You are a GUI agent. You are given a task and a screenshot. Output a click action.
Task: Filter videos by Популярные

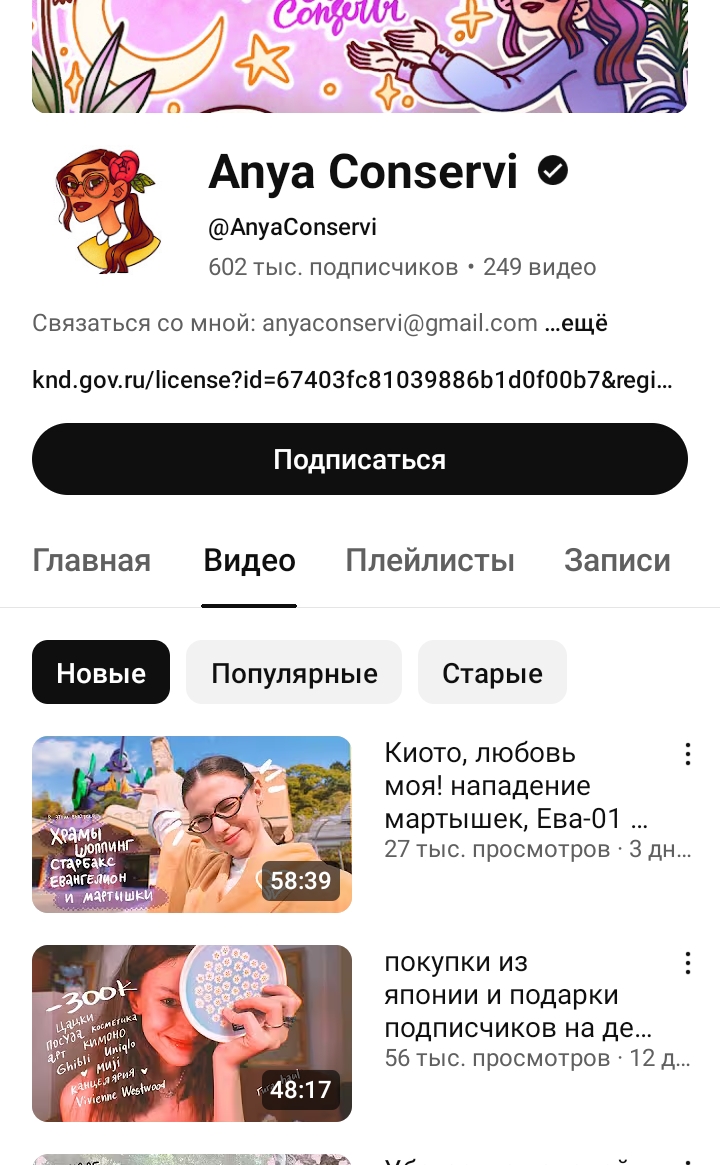(294, 673)
